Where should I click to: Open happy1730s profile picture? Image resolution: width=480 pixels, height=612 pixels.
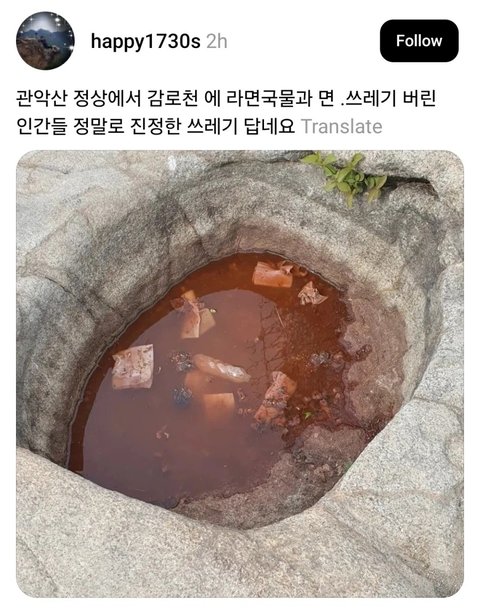coord(45,41)
